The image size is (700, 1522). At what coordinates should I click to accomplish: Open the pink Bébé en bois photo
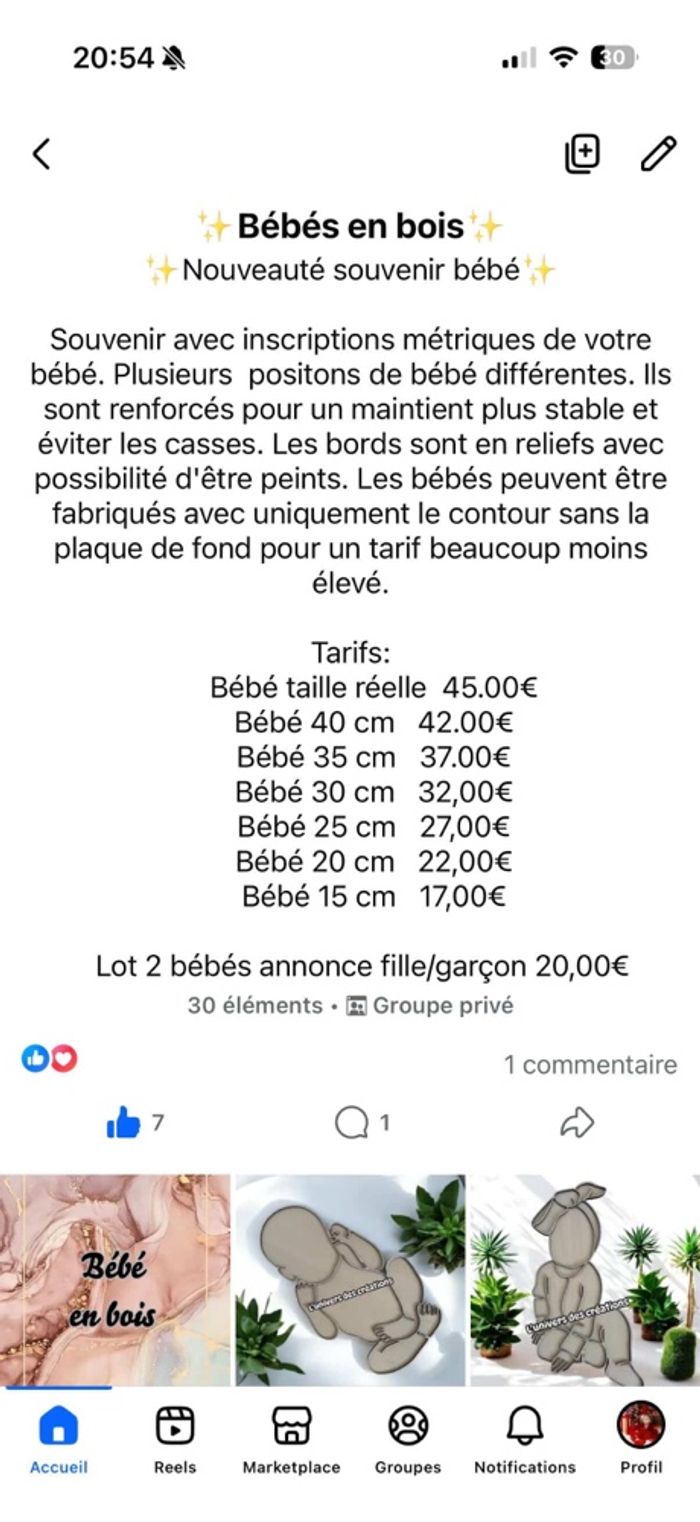click(x=115, y=1279)
